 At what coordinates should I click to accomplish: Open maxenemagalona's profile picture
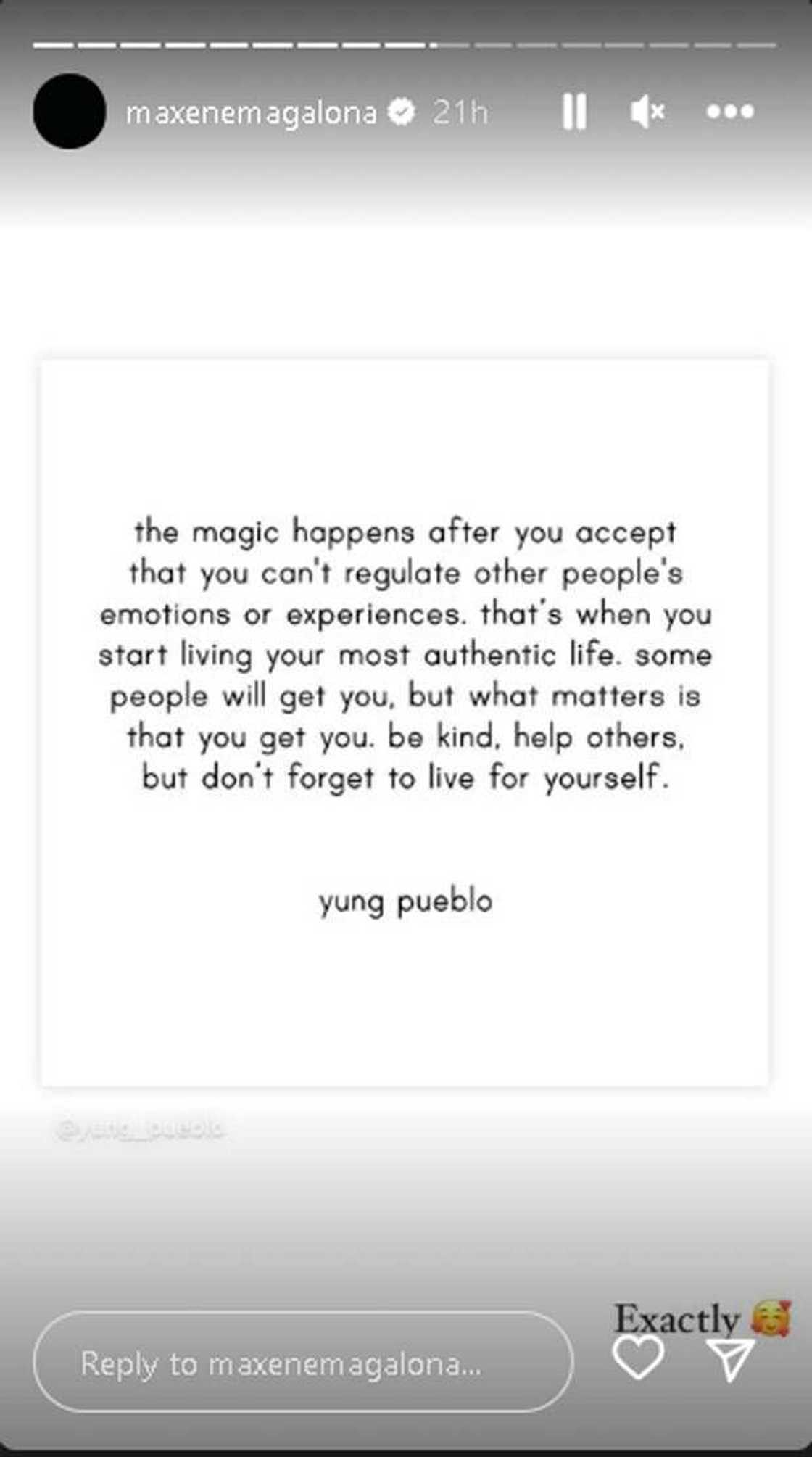tap(70, 112)
